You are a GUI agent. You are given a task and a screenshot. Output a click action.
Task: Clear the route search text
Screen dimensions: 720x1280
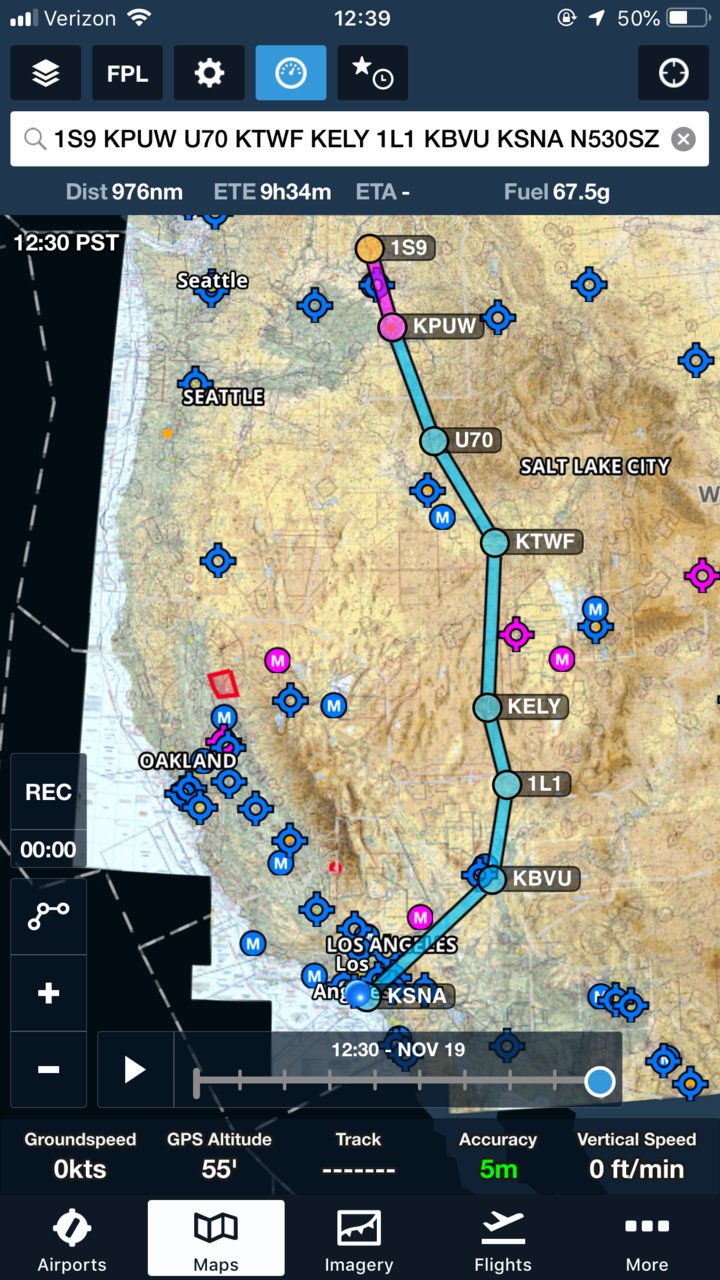pos(683,139)
